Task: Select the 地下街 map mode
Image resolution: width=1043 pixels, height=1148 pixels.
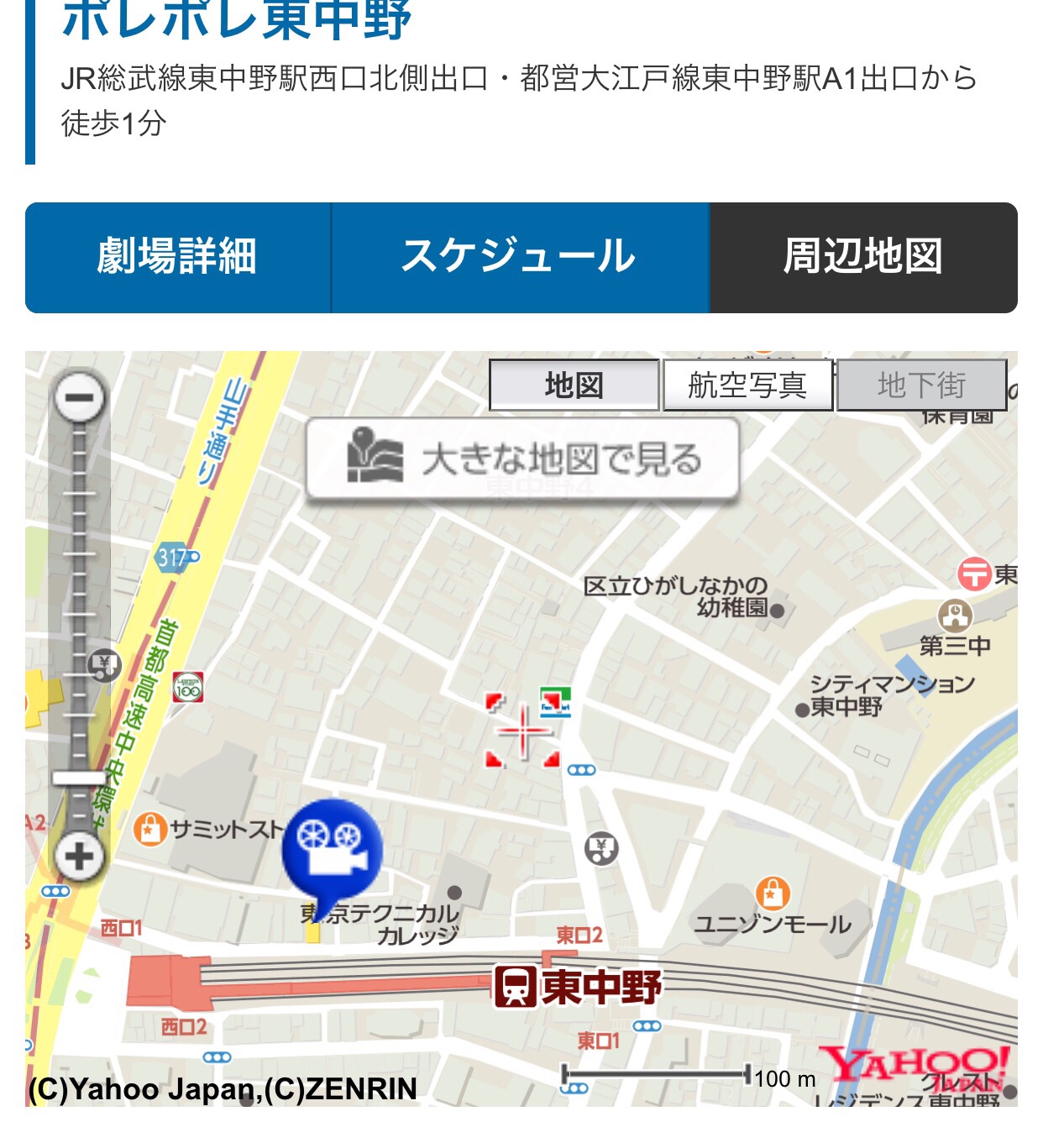Action: (921, 385)
